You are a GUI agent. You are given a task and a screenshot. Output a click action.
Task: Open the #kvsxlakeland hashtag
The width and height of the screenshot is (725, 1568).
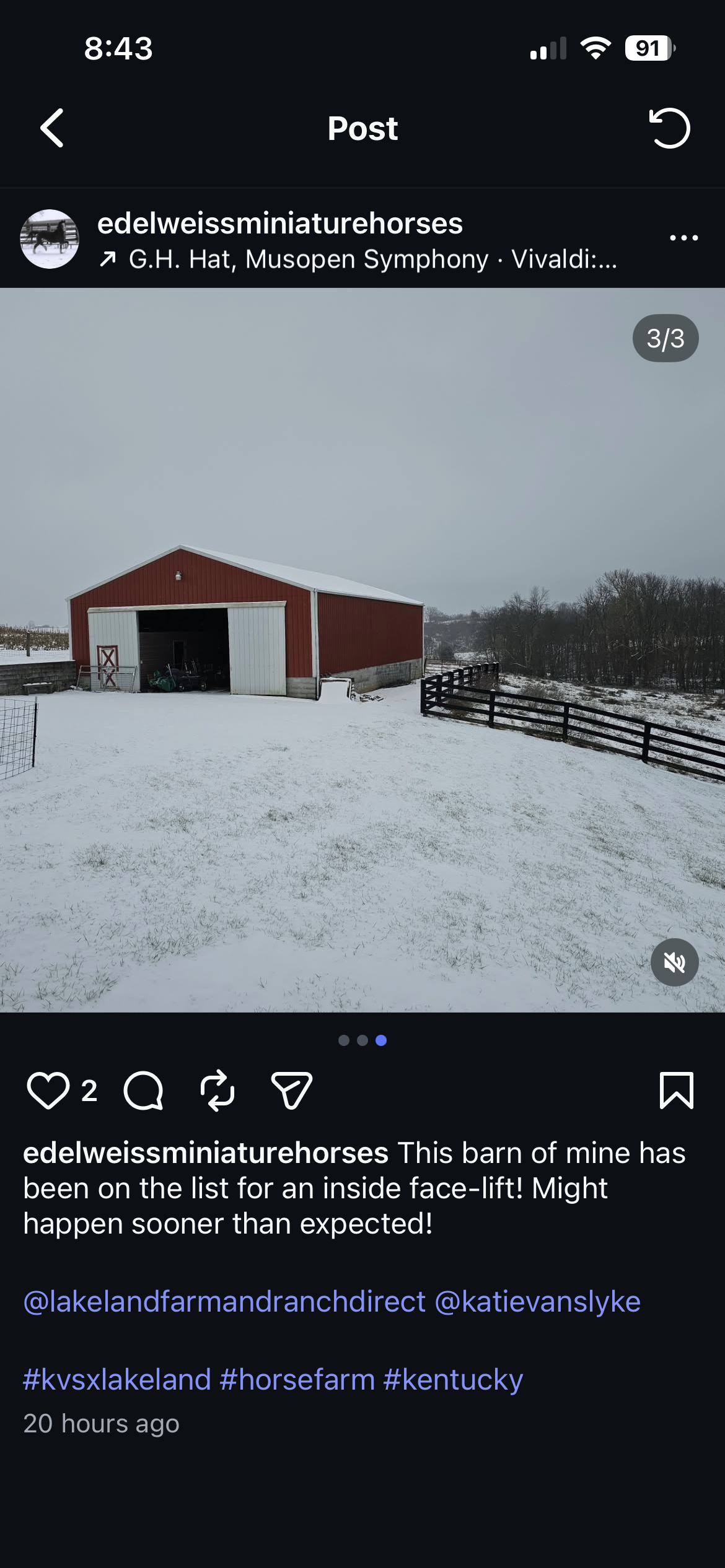[117, 1379]
